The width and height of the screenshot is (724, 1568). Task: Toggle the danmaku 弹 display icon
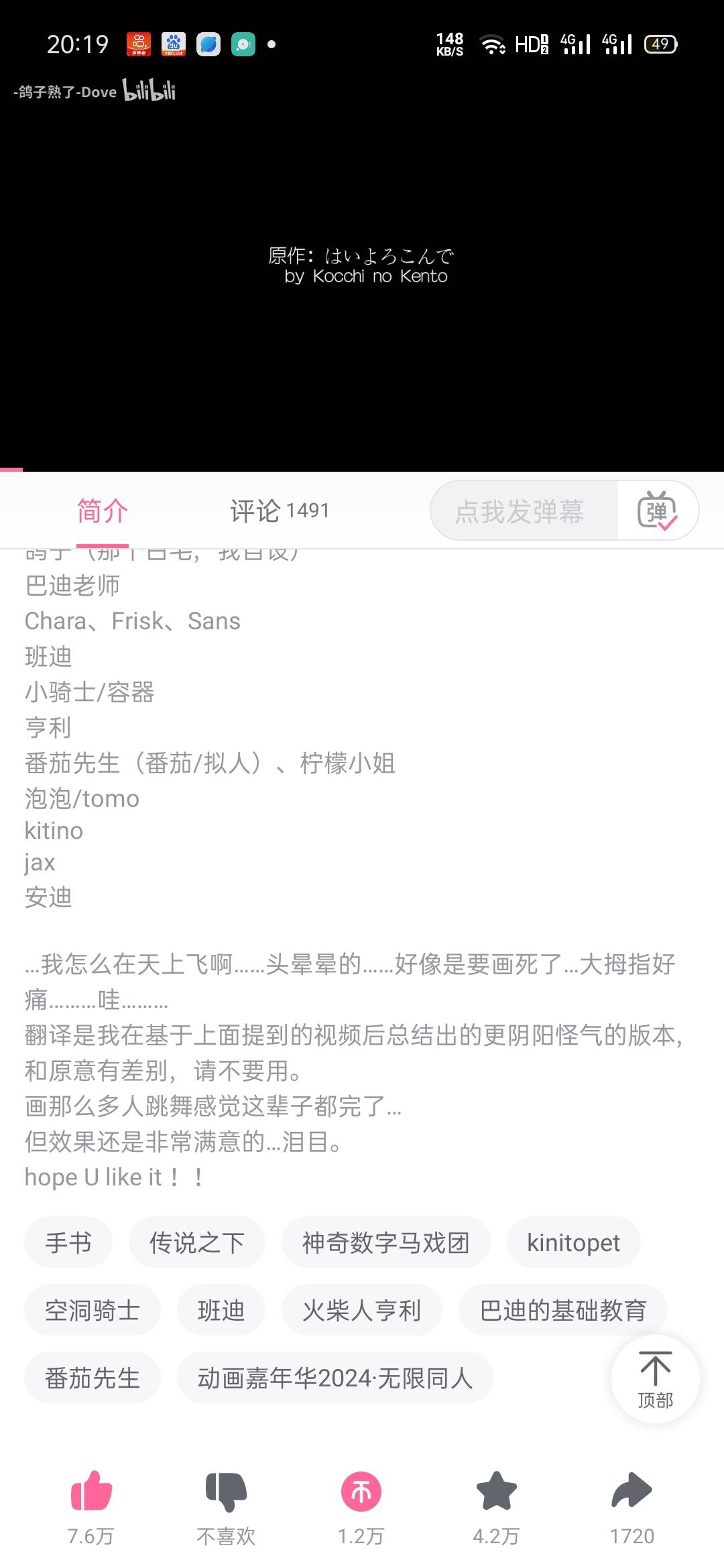[657, 511]
